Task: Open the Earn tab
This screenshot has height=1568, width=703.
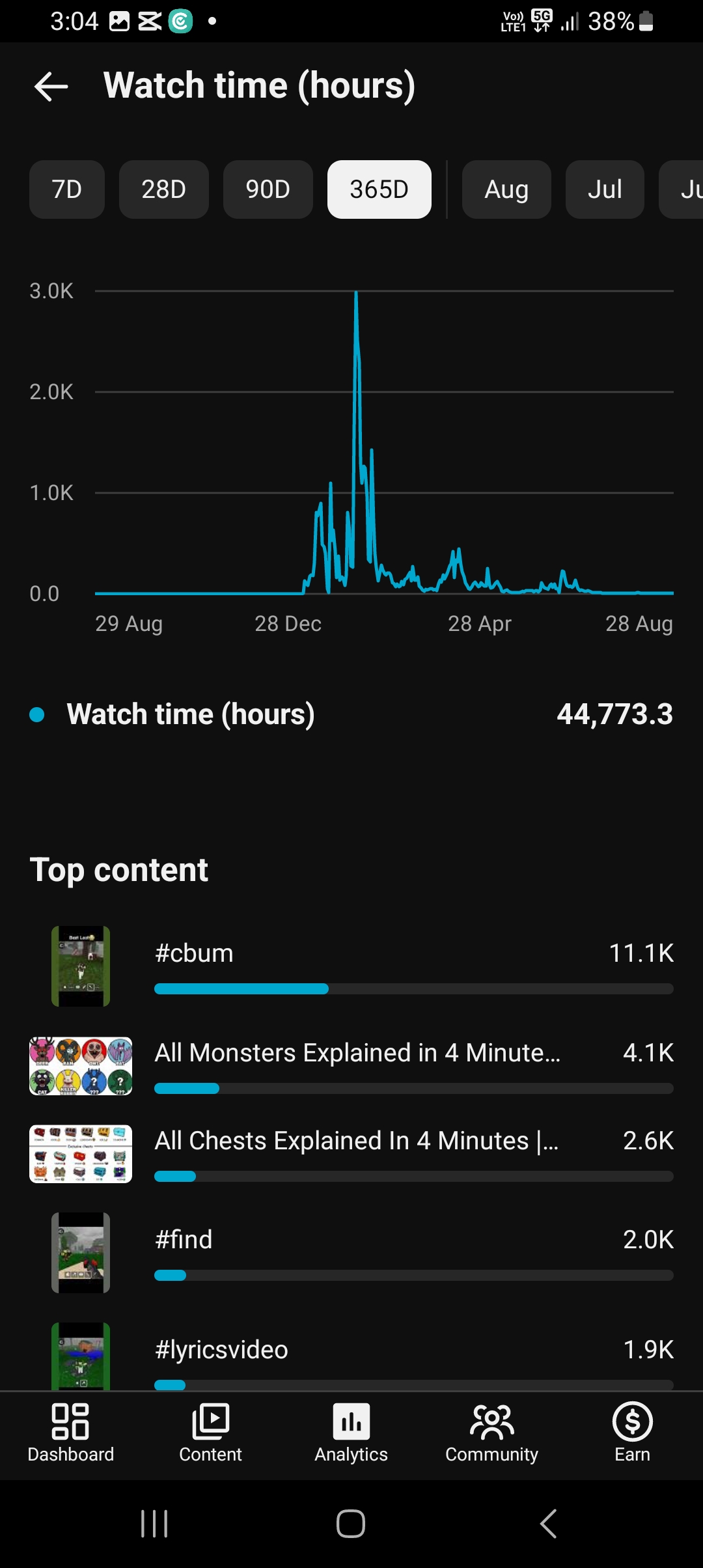Action: coord(633,1433)
